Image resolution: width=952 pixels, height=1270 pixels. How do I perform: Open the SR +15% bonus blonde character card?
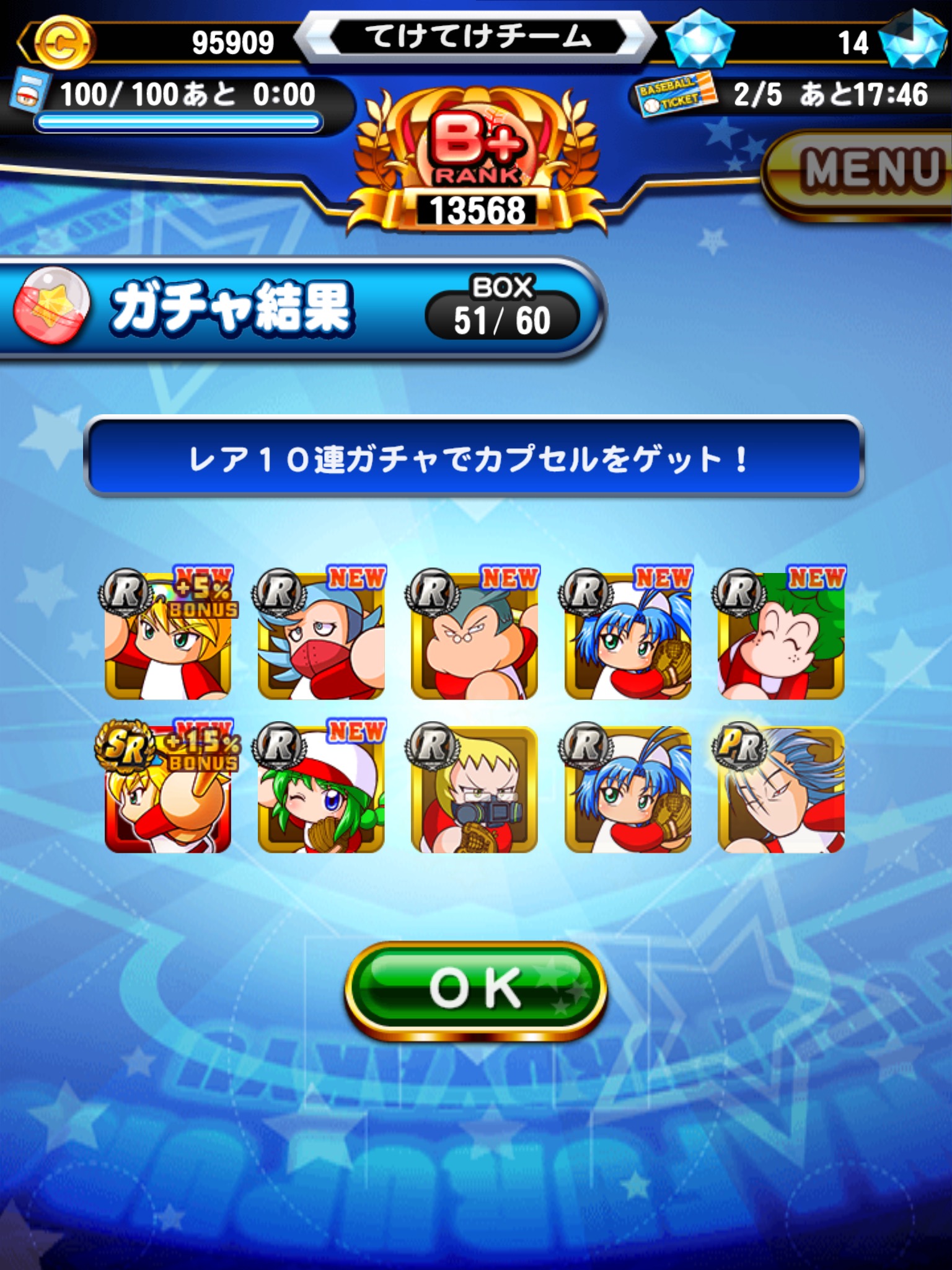[x=167, y=789]
